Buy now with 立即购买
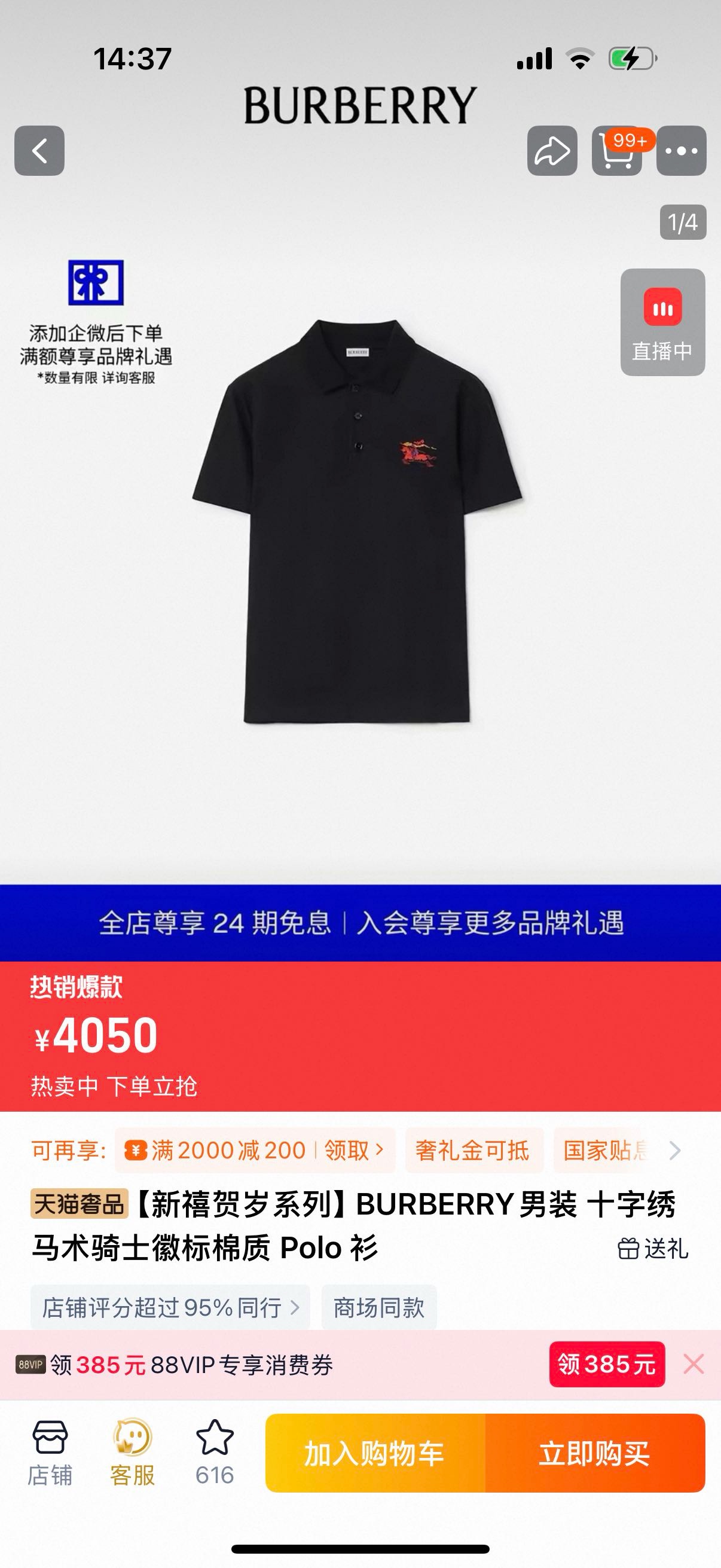This screenshot has width=721, height=1568. pyautogui.click(x=594, y=1453)
